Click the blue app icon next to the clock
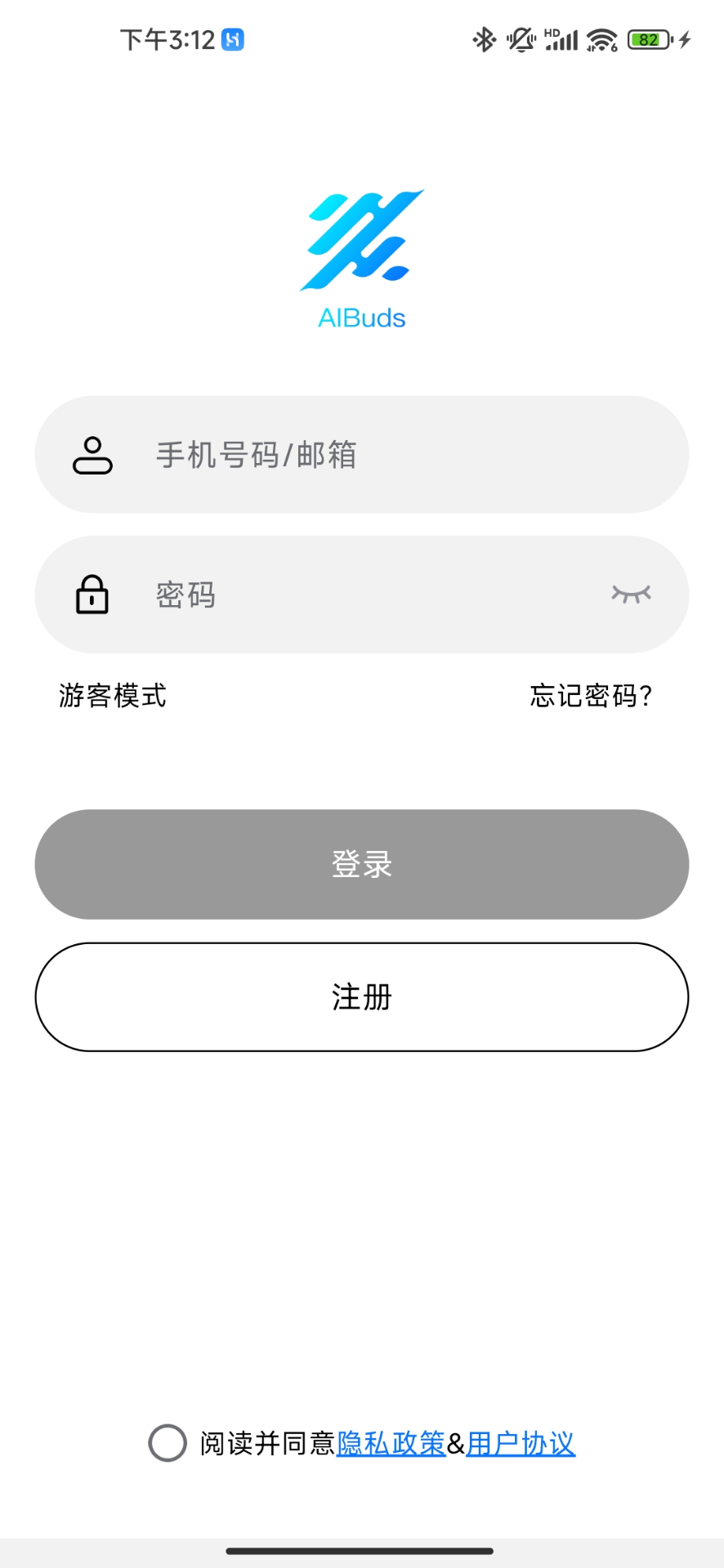Image resolution: width=724 pixels, height=1568 pixels. point(231,38)
